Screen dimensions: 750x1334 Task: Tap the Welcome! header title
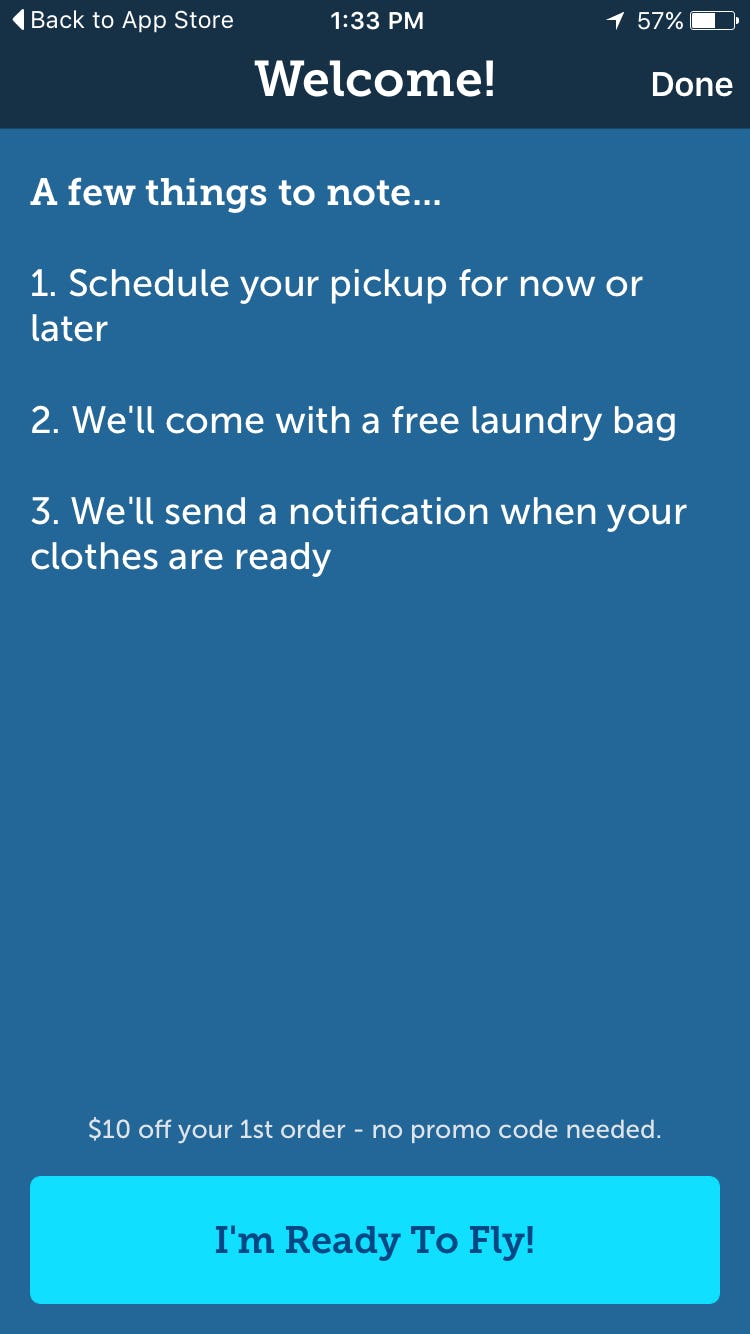click(374, 80)
